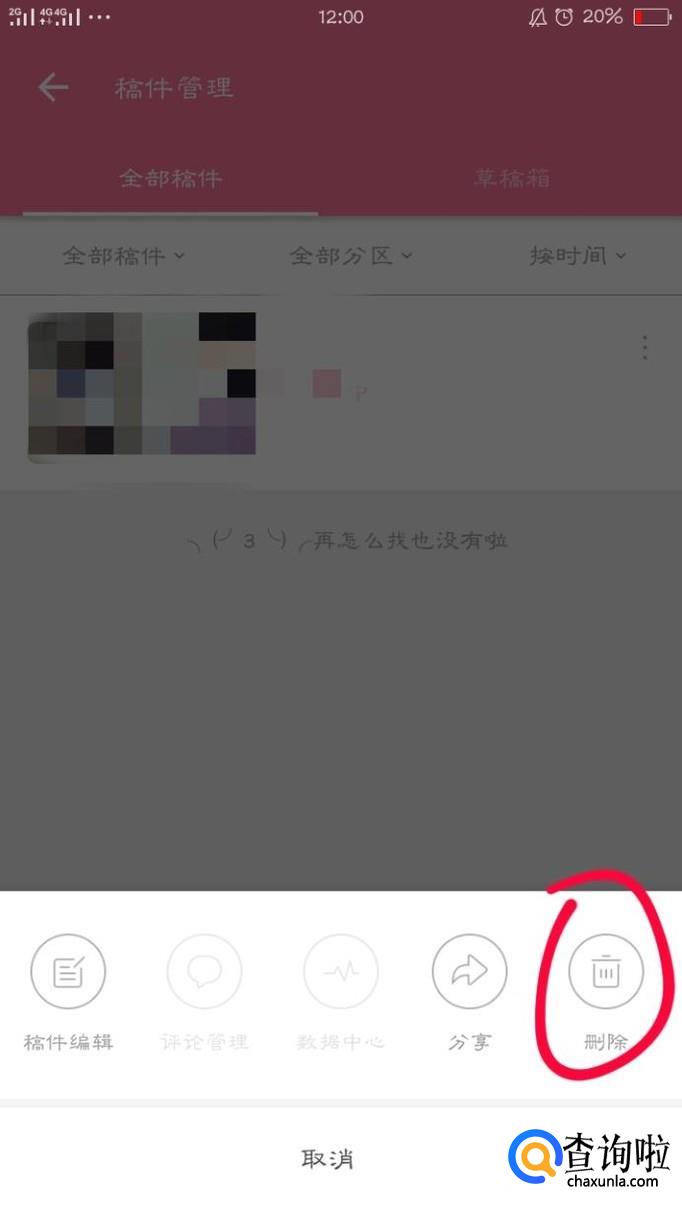Expand the 全部分区 dropdown
Image resolution: width=682 pixels, height=1212 pixels.
coord(350,256)
